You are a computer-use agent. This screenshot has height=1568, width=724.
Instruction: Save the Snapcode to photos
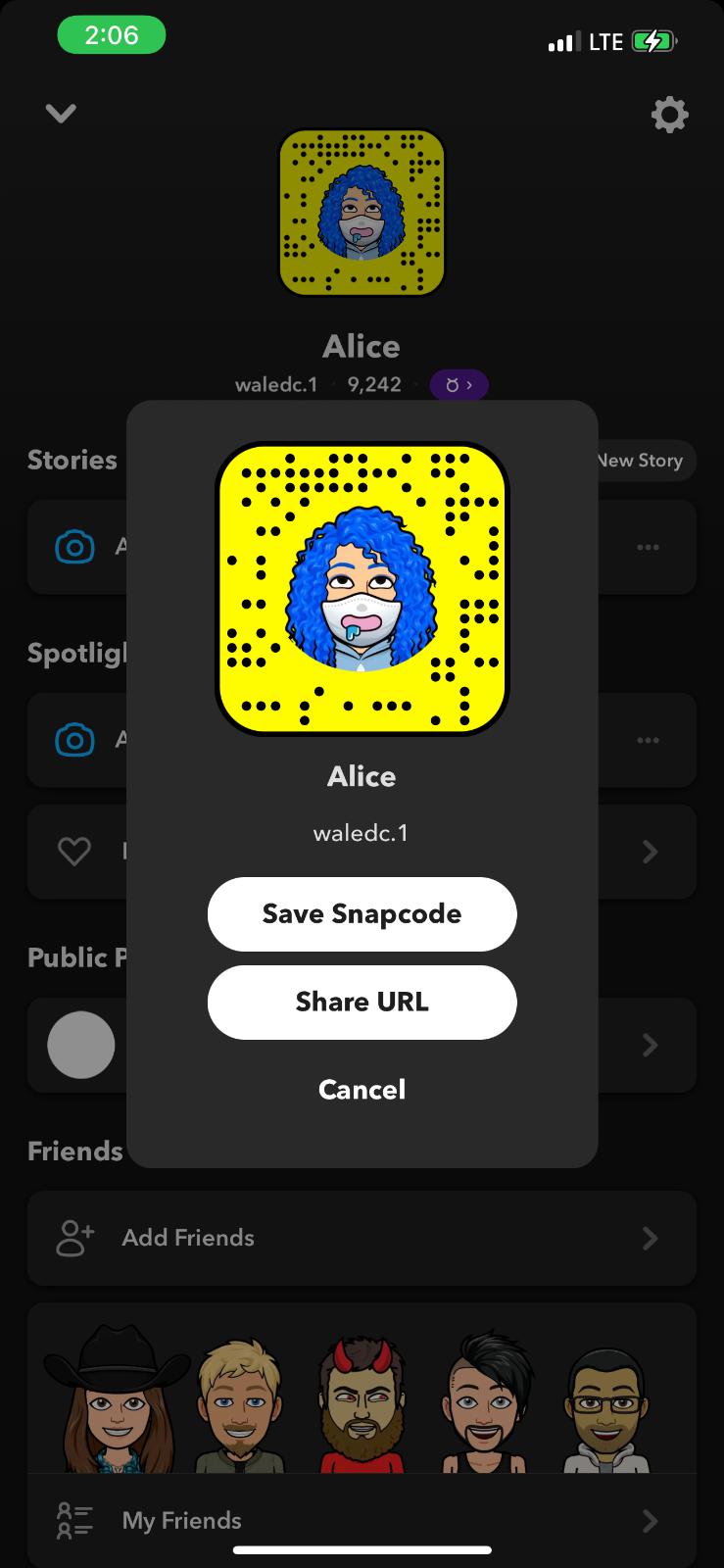click(x=362, y=913)
